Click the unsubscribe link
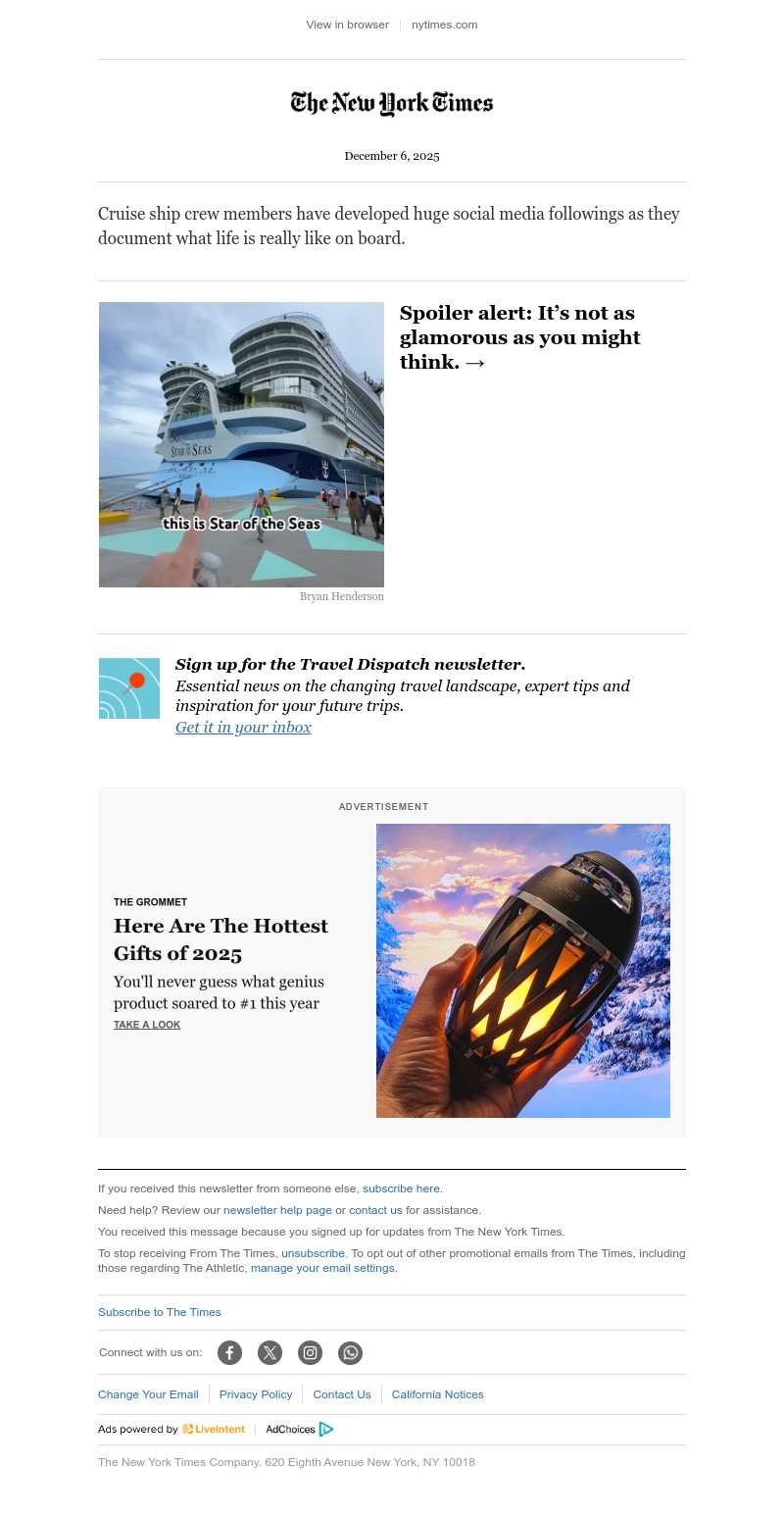 click(313, 1253)
